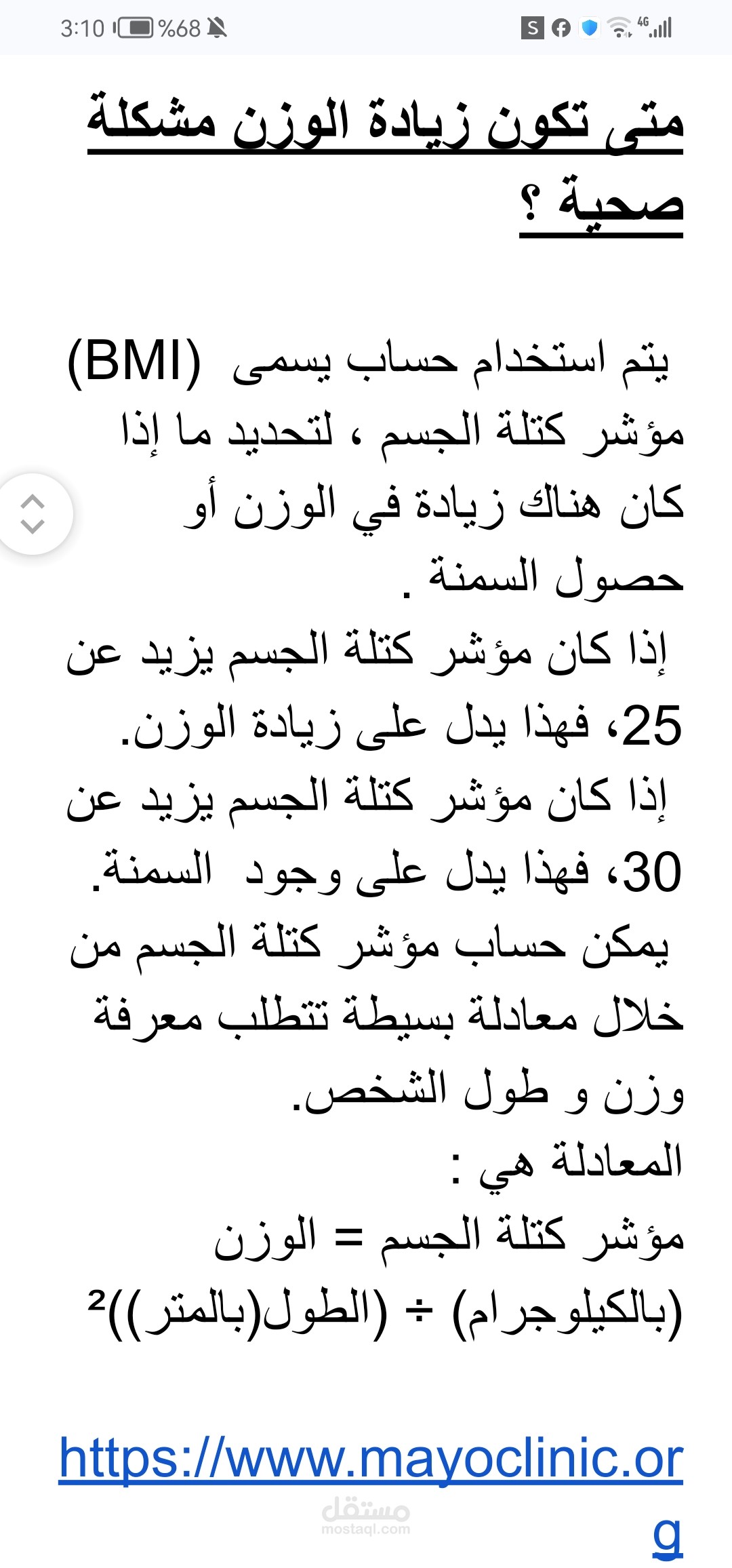Tap the floating up-down scroll handle
The height and width of the screenshot is (1568, 732).
point(33,514)
